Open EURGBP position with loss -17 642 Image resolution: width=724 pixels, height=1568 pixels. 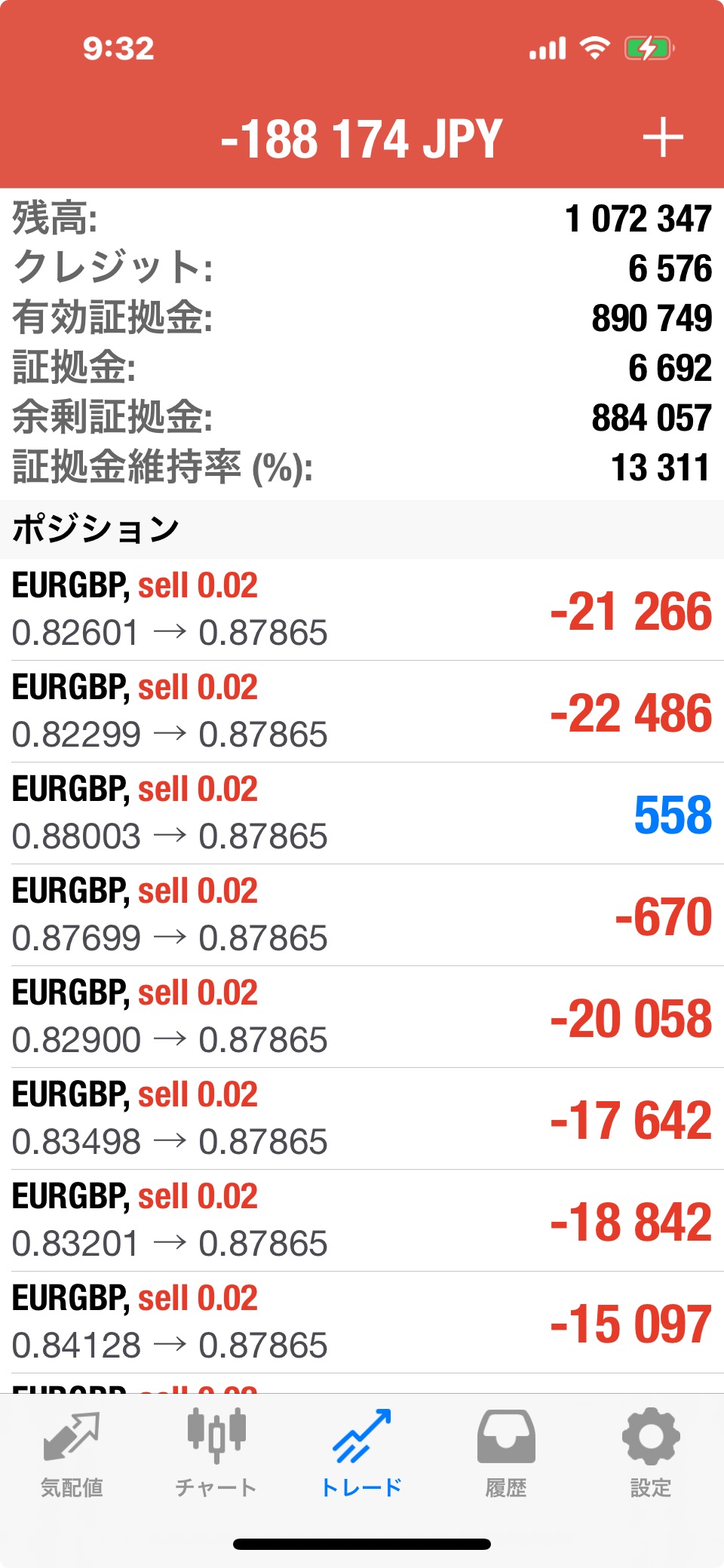(362, 1118)
